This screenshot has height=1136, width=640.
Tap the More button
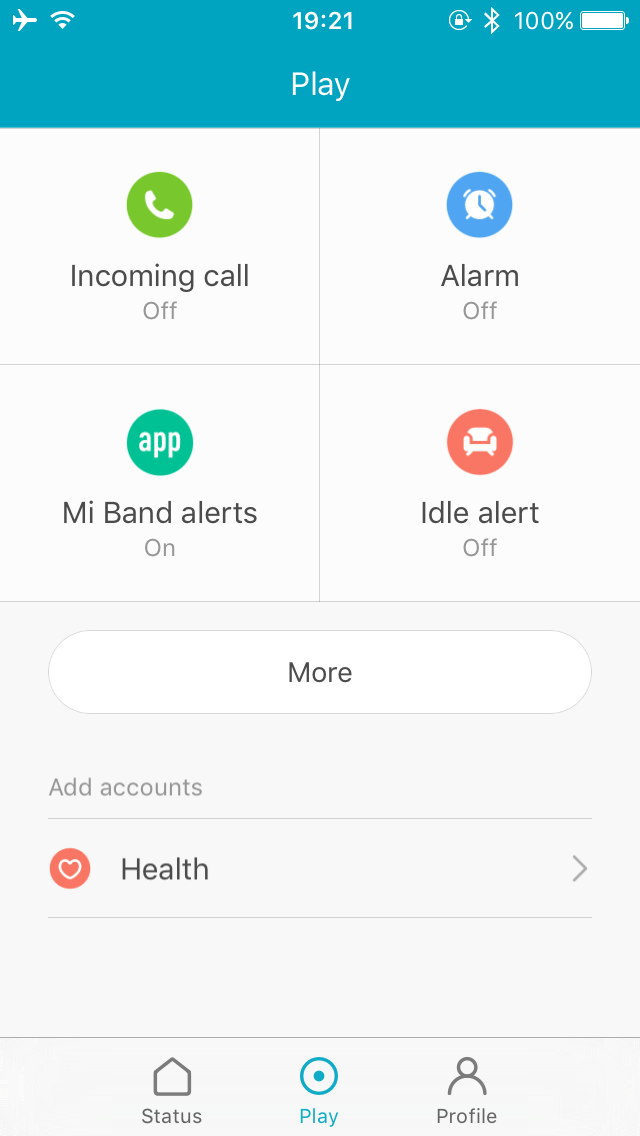tap(320, 672)
